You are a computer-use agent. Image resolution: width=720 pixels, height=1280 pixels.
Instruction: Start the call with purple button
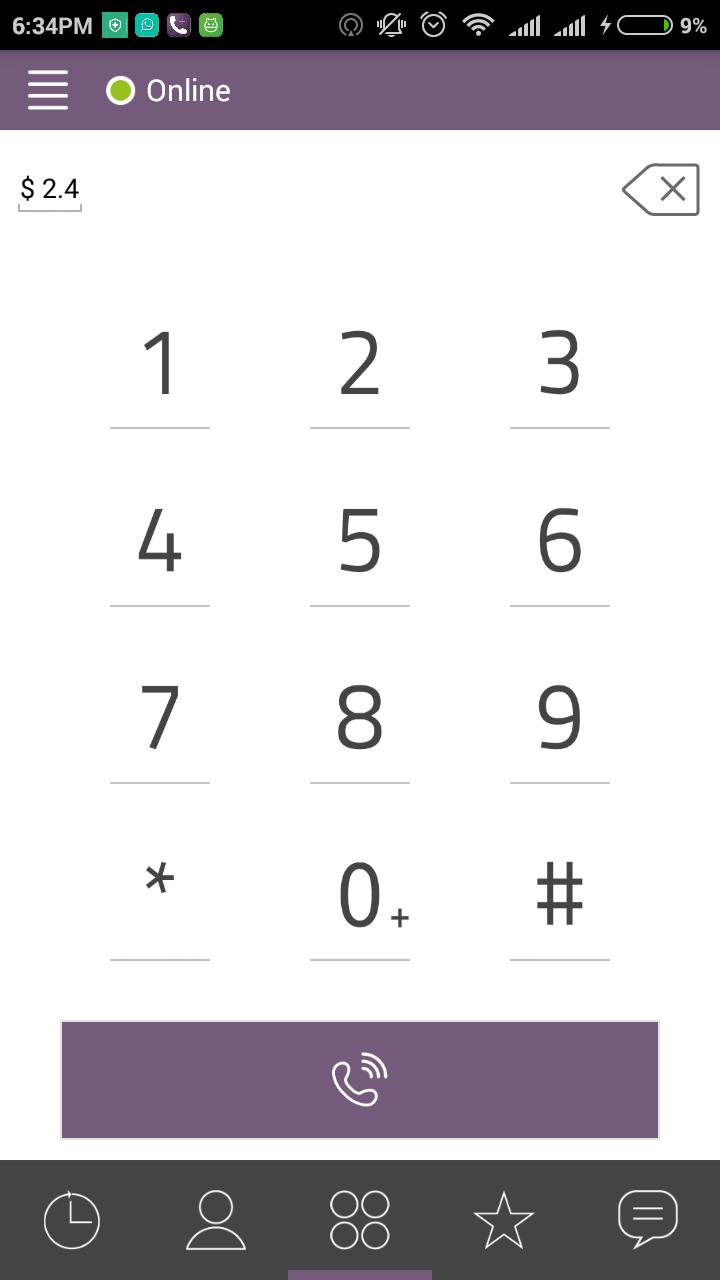360,1080
